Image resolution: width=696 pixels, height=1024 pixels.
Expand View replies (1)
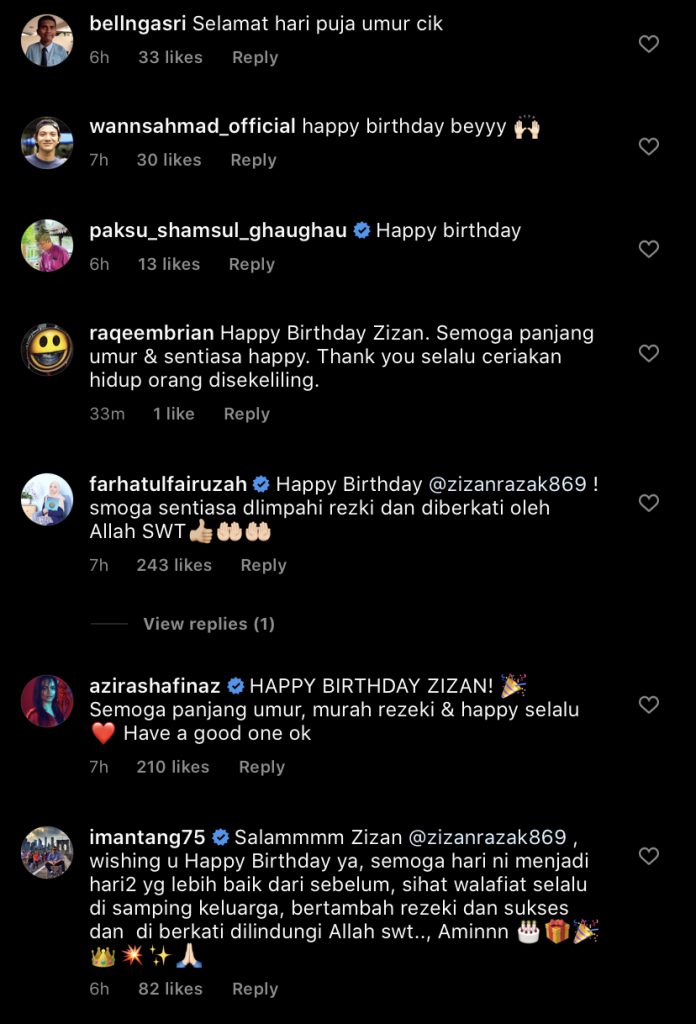tap(208, 624)
